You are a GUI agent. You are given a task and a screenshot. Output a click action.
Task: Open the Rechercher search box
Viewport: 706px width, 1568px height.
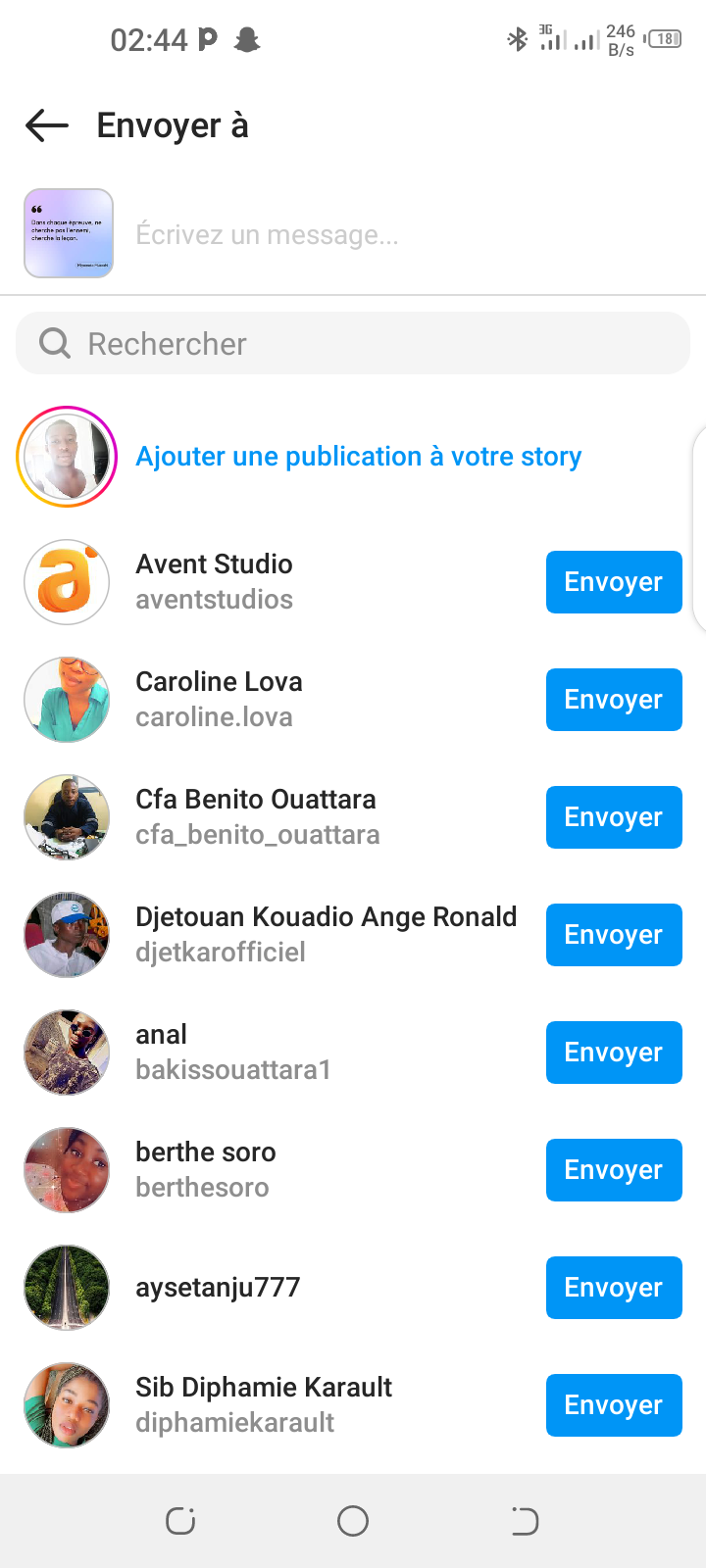point(353,343)
